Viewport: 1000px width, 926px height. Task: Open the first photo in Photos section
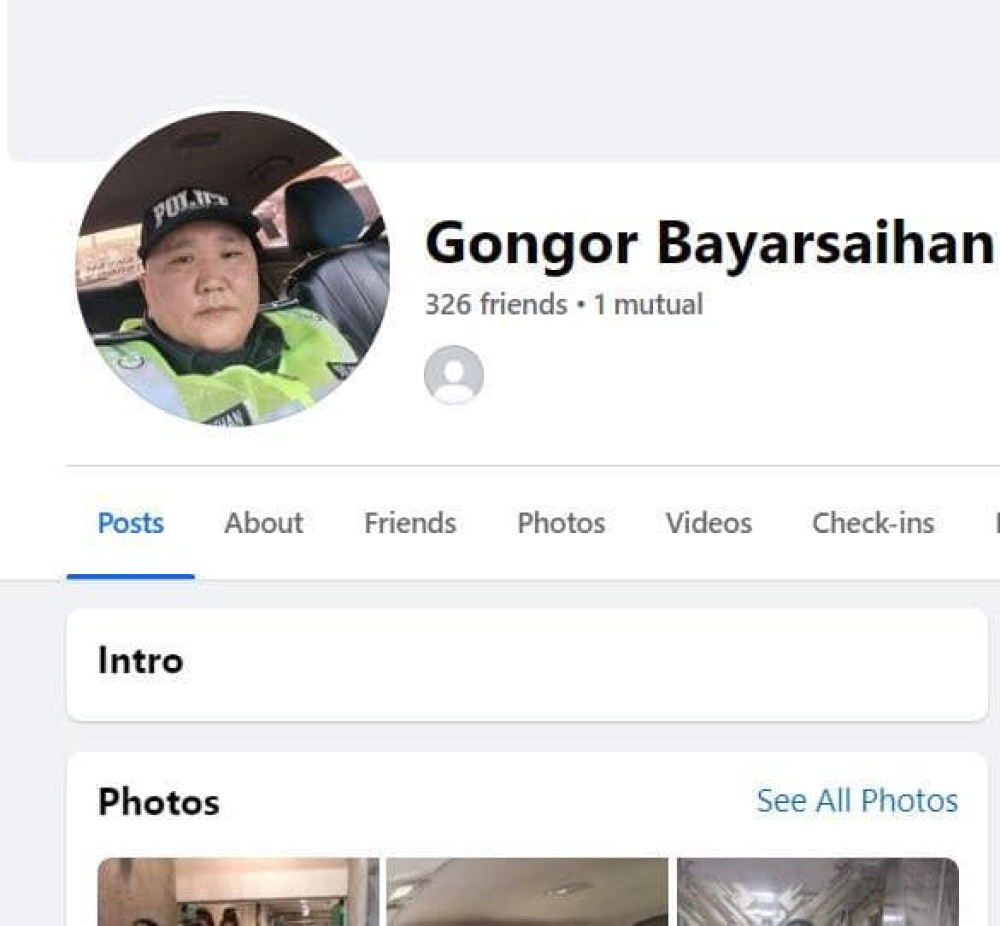[x=238, y=892]
